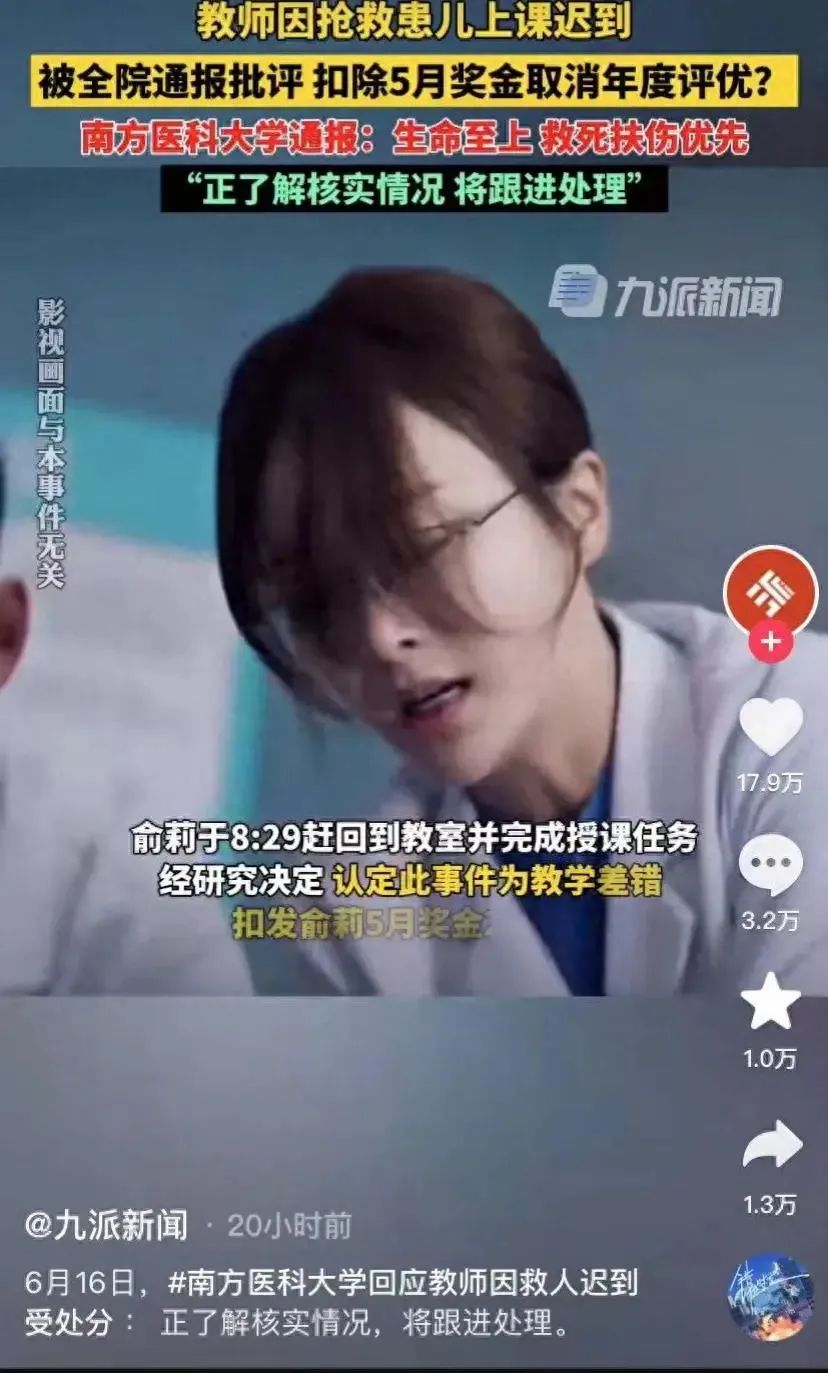Open 九派新闻 profile avatar

click(772, 592)
